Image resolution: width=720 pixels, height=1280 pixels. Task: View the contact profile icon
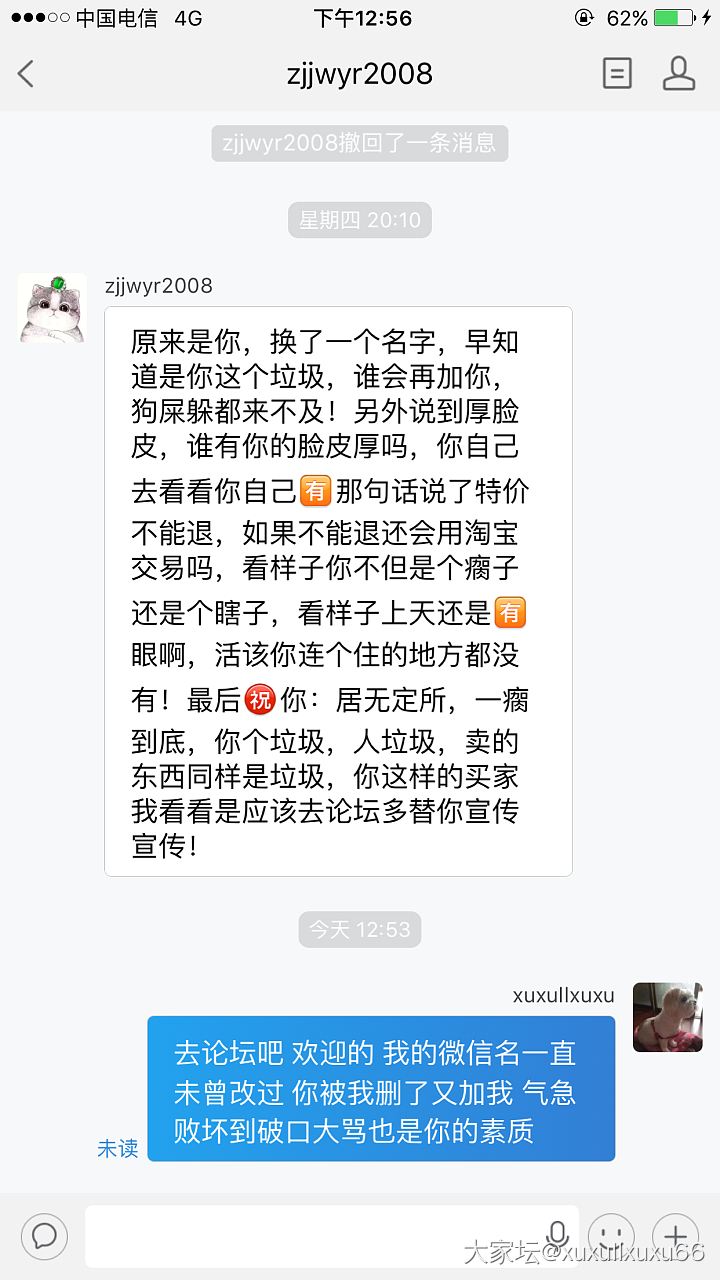[x=679, y=73]
